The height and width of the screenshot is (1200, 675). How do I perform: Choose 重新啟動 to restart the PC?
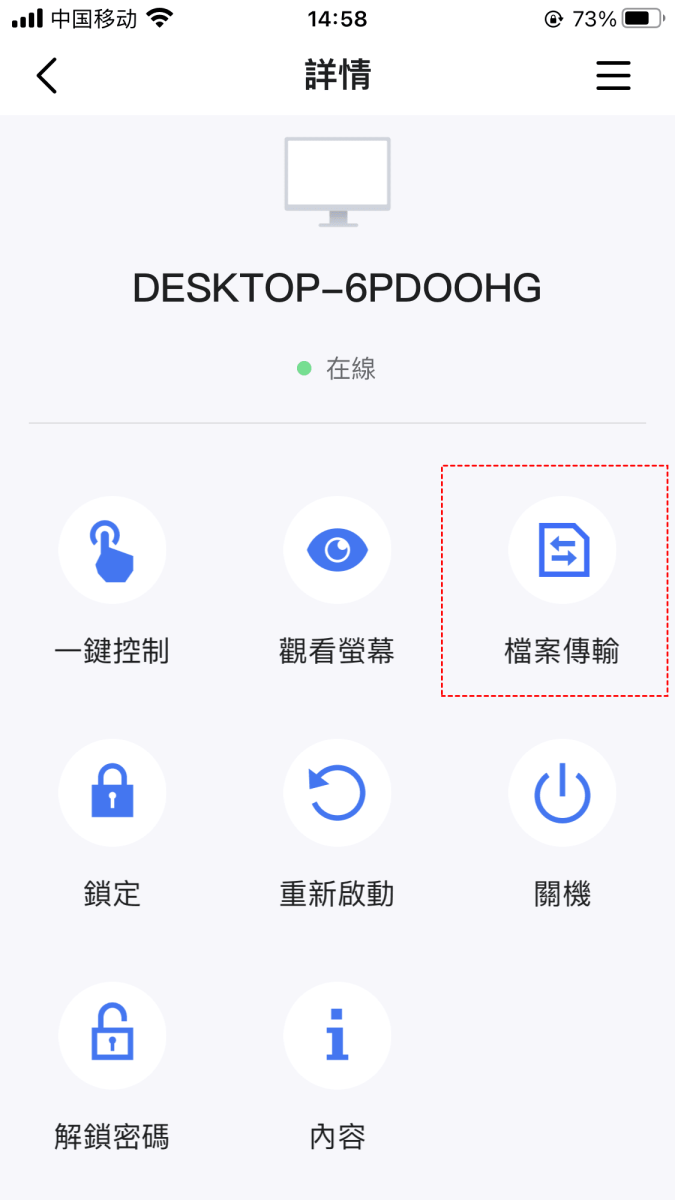point(337,793)
